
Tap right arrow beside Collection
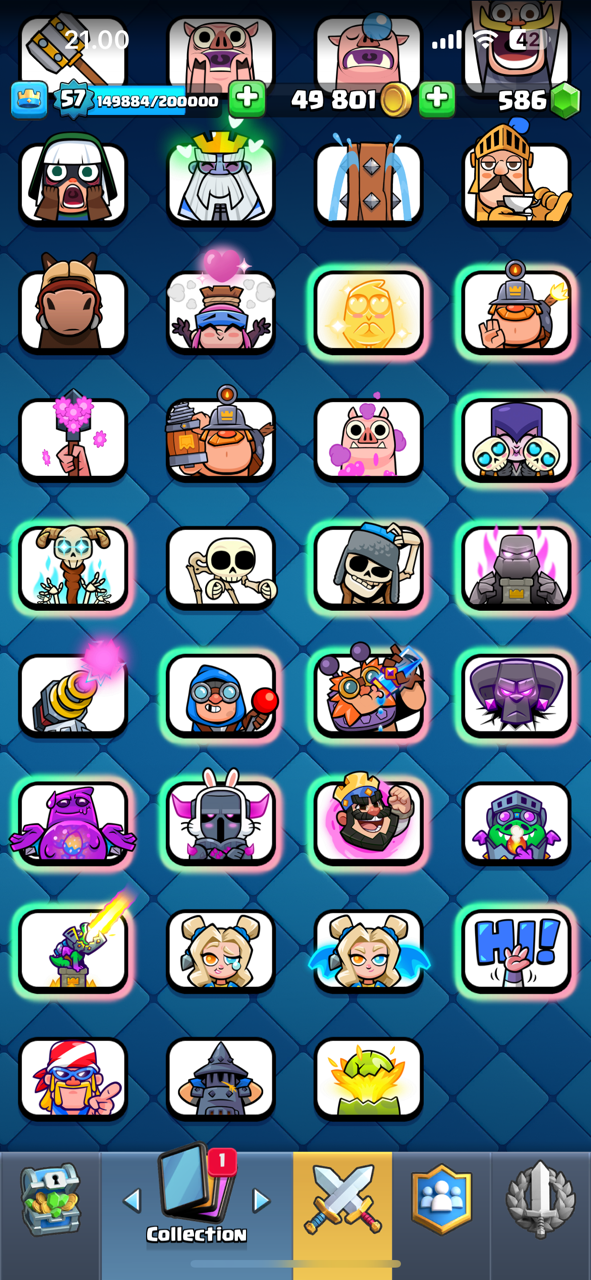tap(261, 1200)
